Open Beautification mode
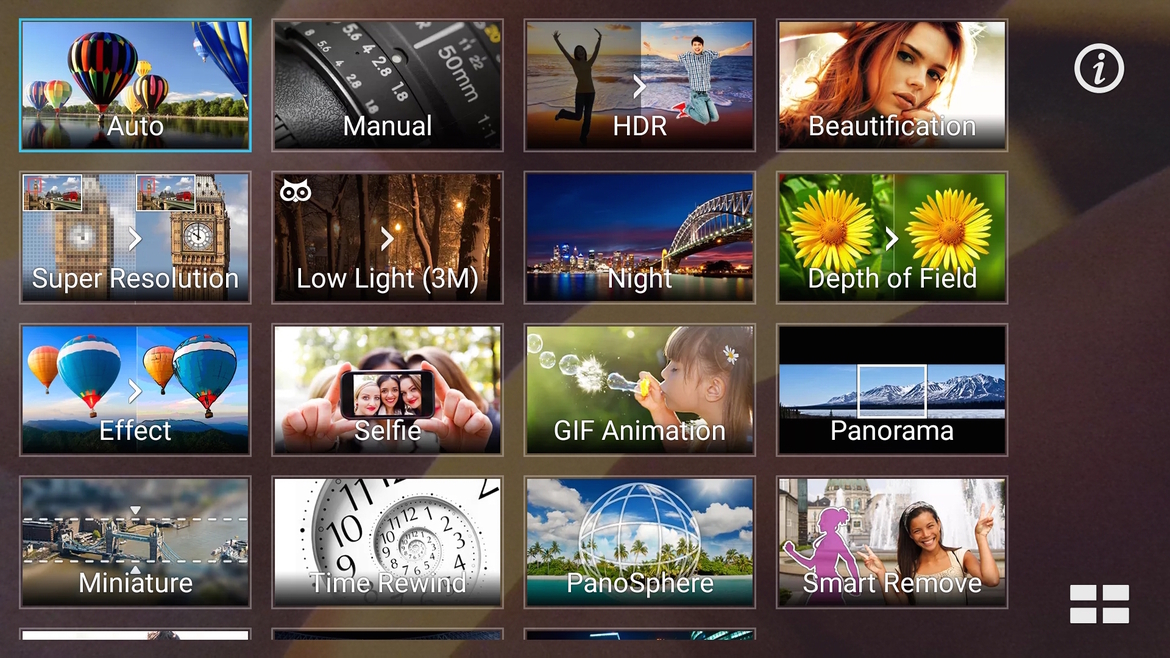 point(891,86)
